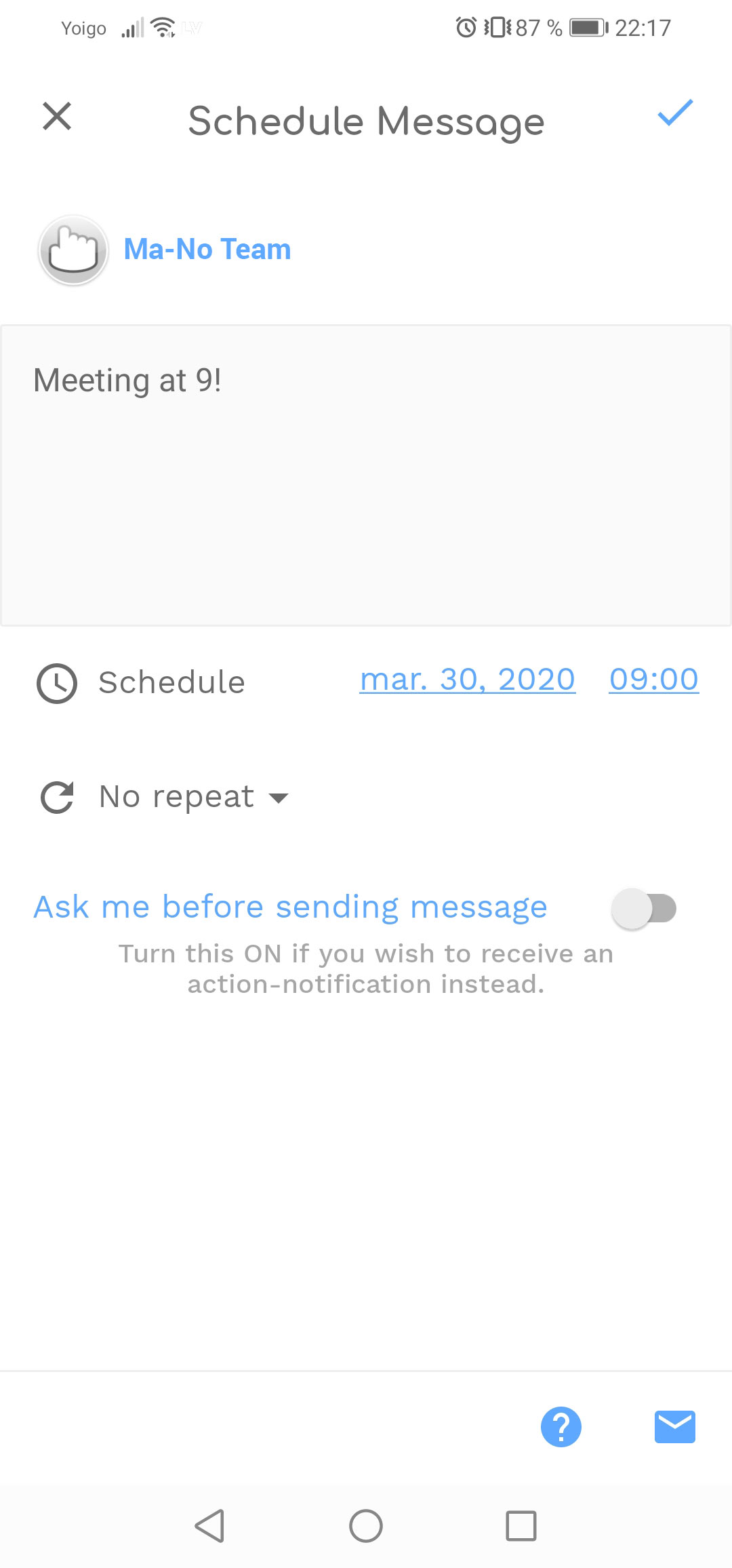Edit the message text 'Meeting at 9!'
The height and width of the screenshot is (1568, 732).
pyautogui.click(x=366, y=475)
